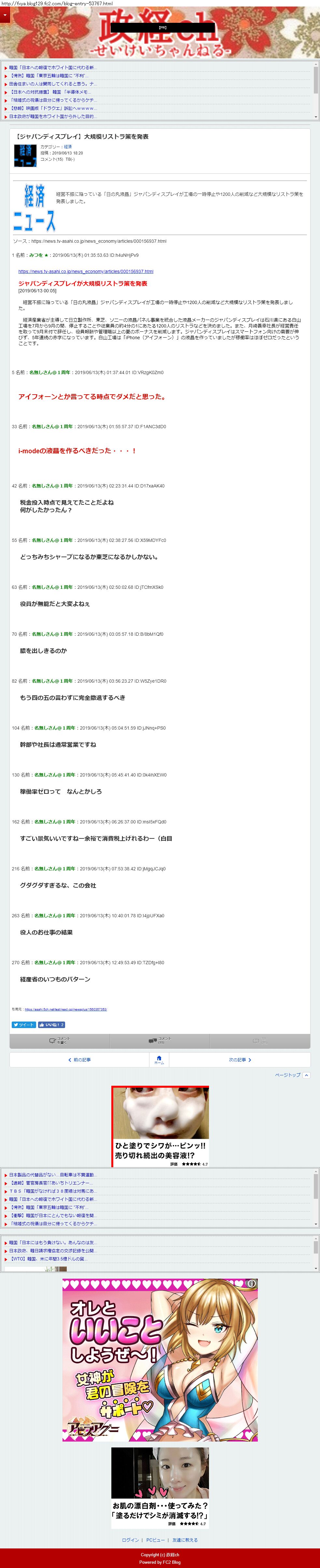The image size is (320, 1568).
Task: Open the 映画版「ドラクエ」訴訟 headline
Action: (x=52, y=108)
